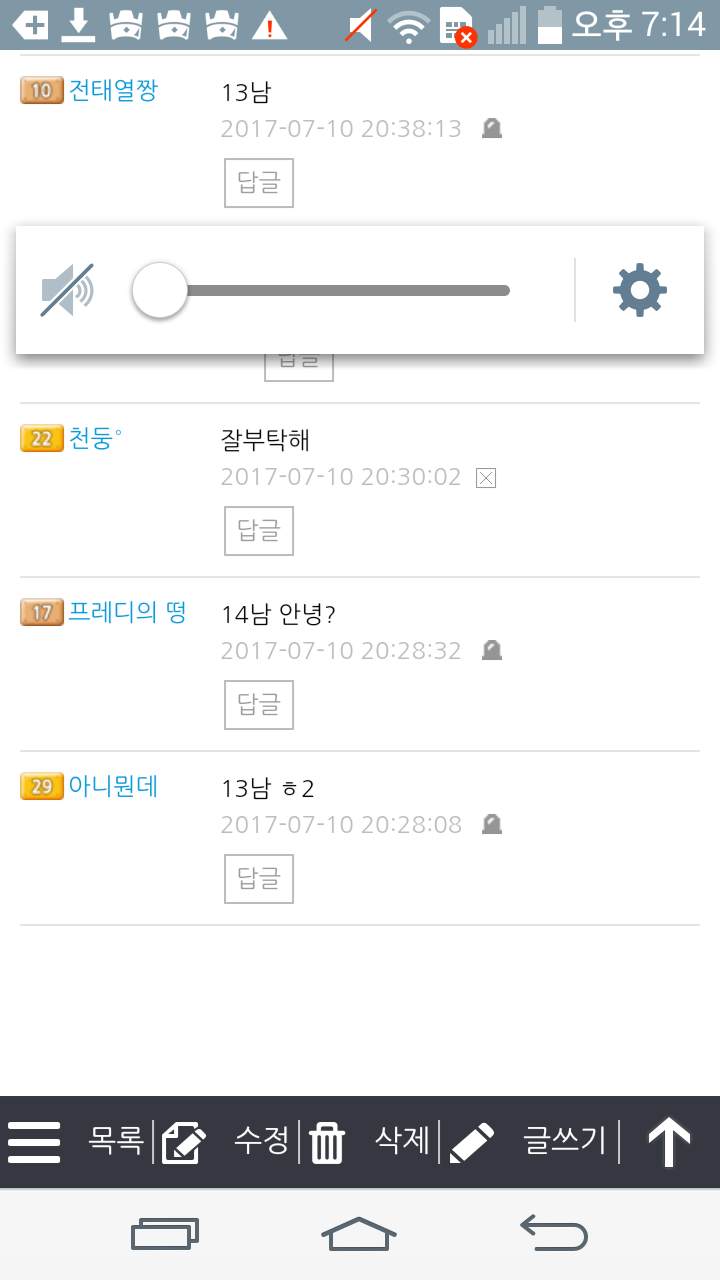Tap 답글 under 천둥's comment
Image resolution: width=720 pixels, height=1280 pixels.
259,531
